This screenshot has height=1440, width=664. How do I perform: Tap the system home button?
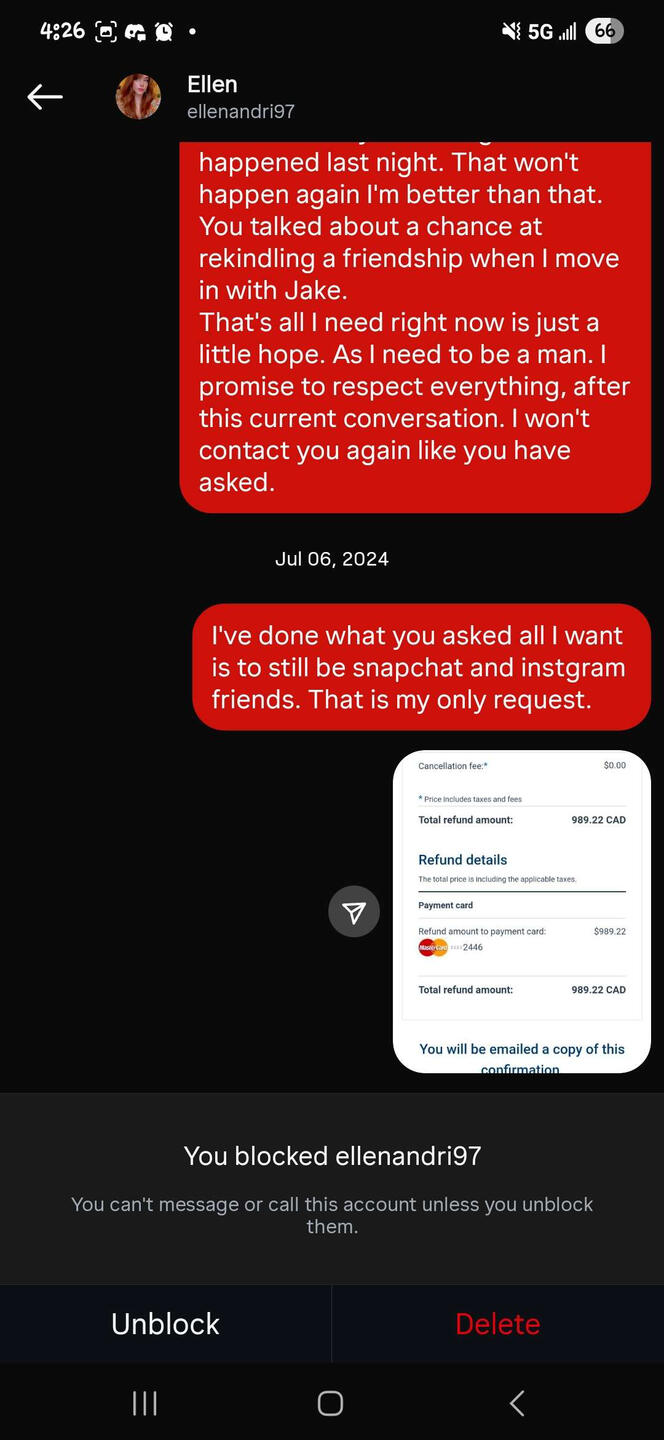(x=330, y=1403)
